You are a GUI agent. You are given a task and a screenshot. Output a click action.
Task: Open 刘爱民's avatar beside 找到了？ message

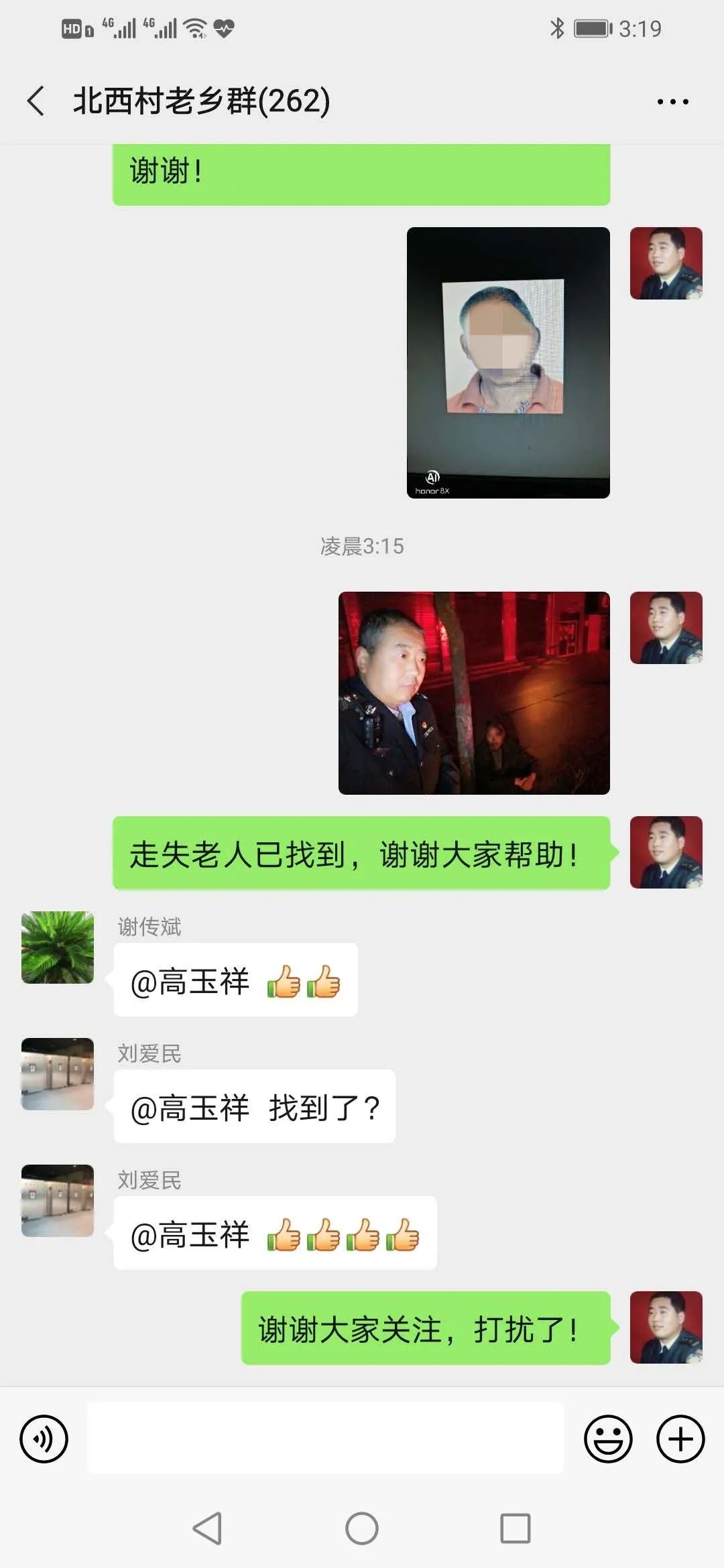[58, 1074]
